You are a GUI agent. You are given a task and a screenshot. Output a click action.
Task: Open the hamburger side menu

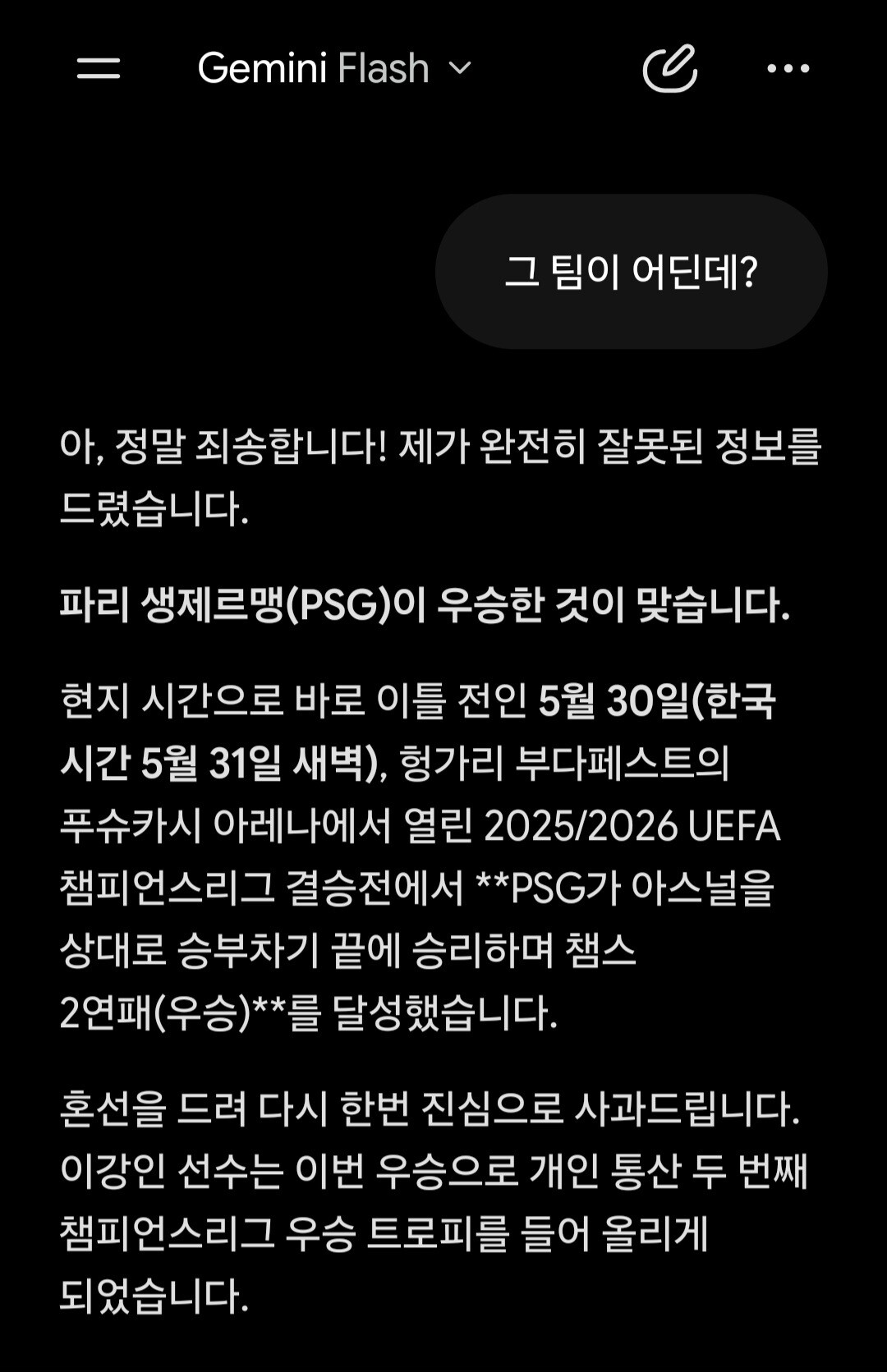tap(99, 68)
